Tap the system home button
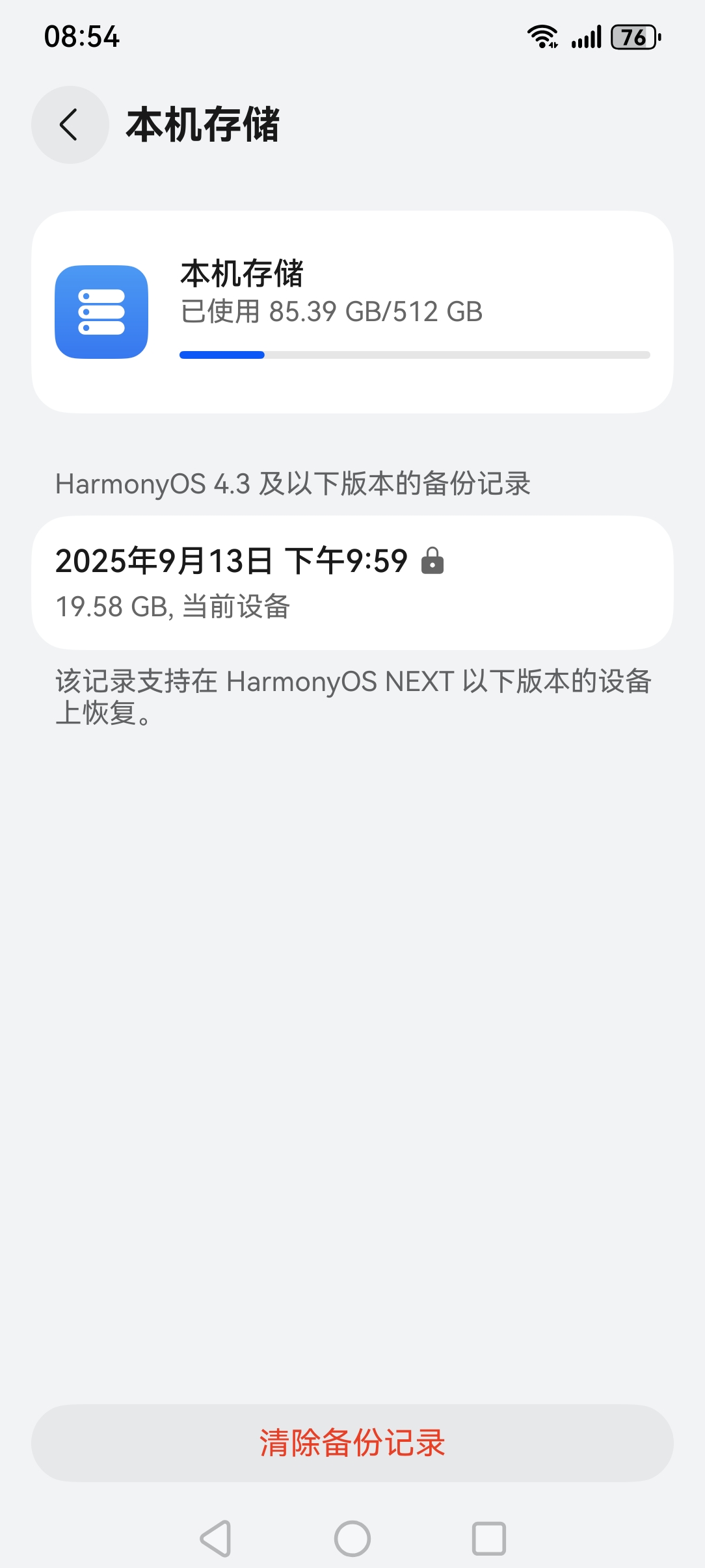This screenshot has height=1568, width=705. point(352,1539)
